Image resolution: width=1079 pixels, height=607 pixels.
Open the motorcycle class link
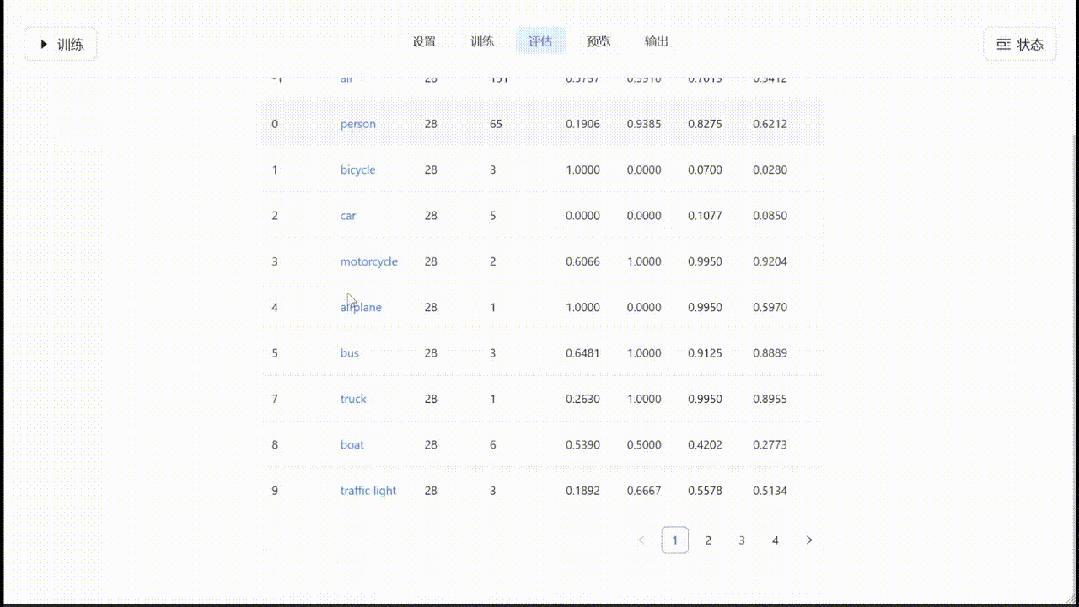coord(368,262)
